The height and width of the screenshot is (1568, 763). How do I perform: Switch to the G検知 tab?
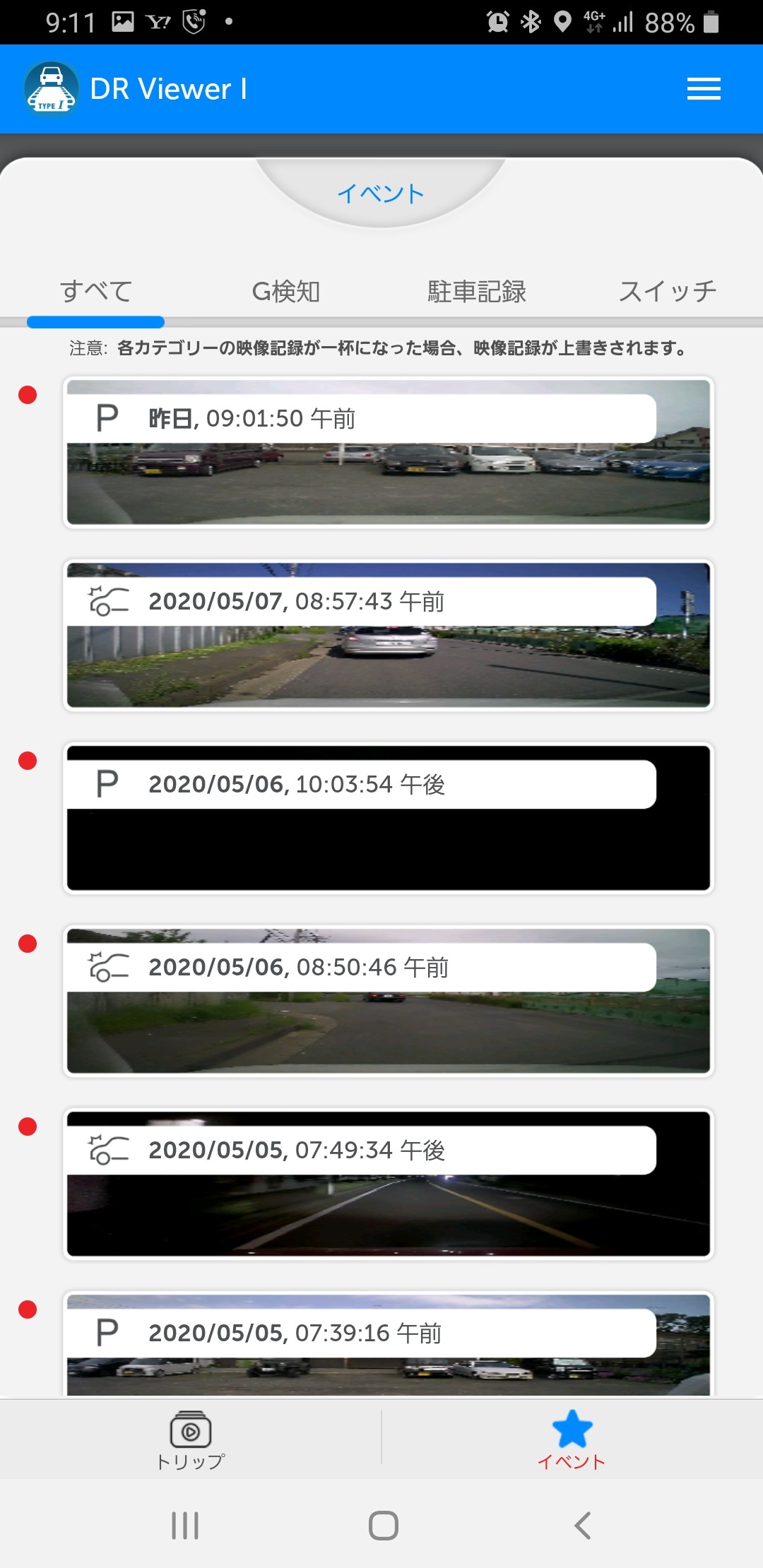[x=286, y=291]
